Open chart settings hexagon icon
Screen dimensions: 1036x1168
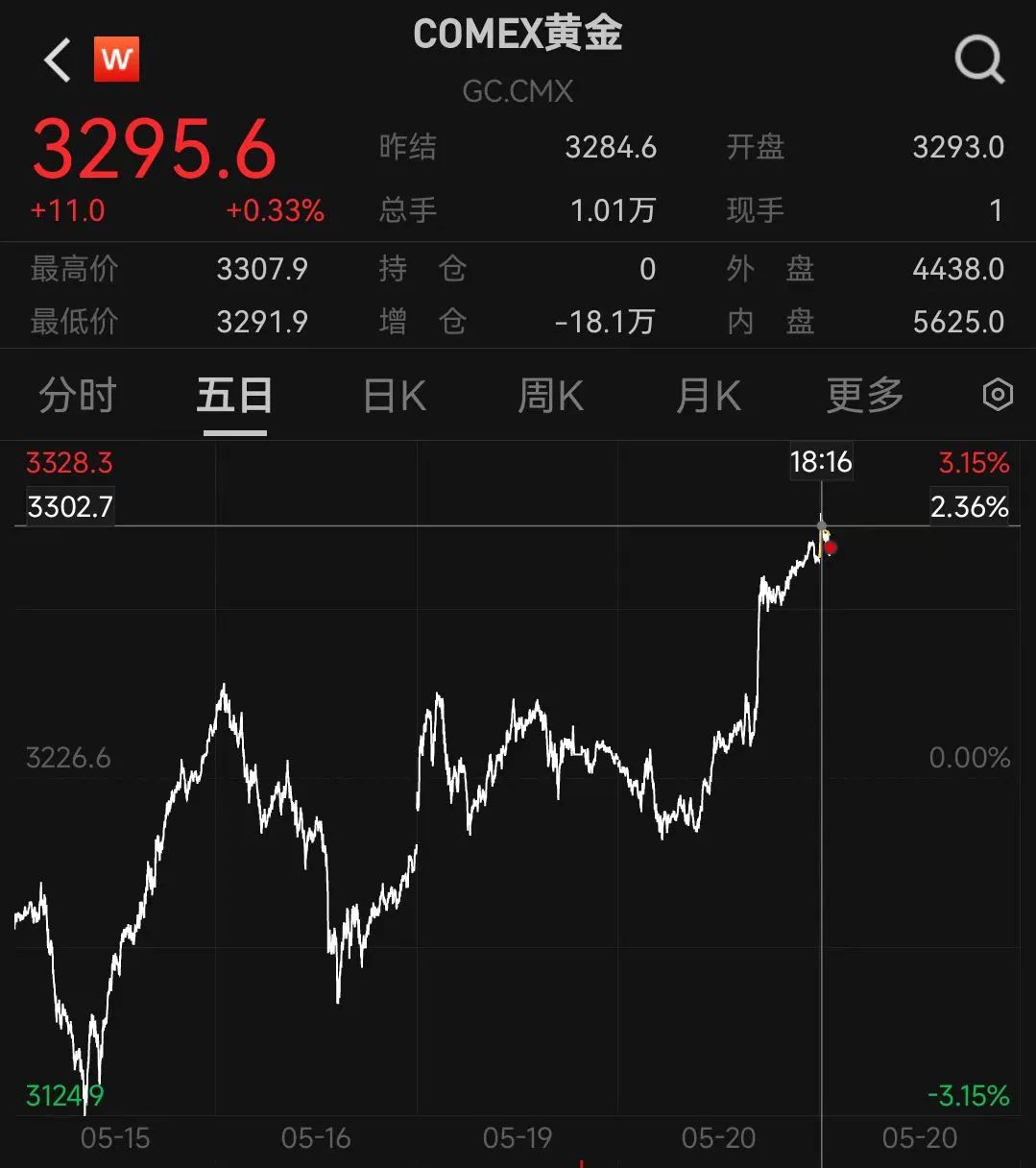(998, 396)
